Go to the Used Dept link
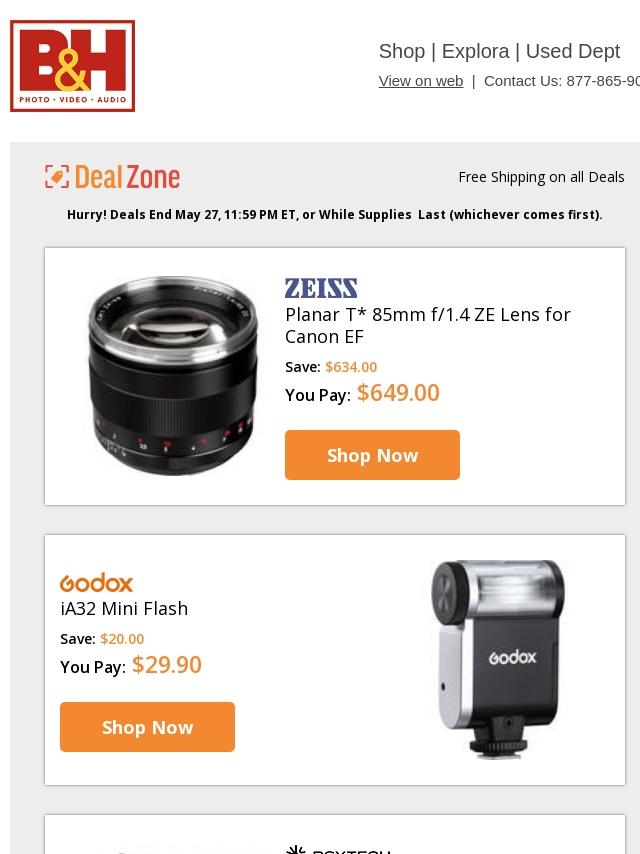The width and height of the screenshot is (640, 854). tap(572, 51)
